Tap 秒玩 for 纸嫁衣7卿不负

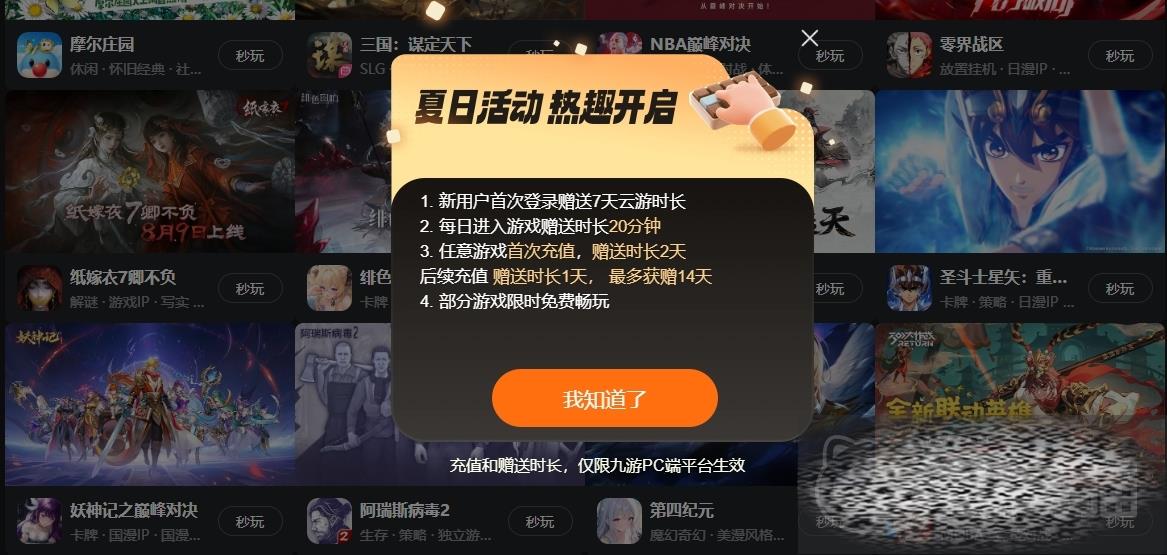click(250, 289)
